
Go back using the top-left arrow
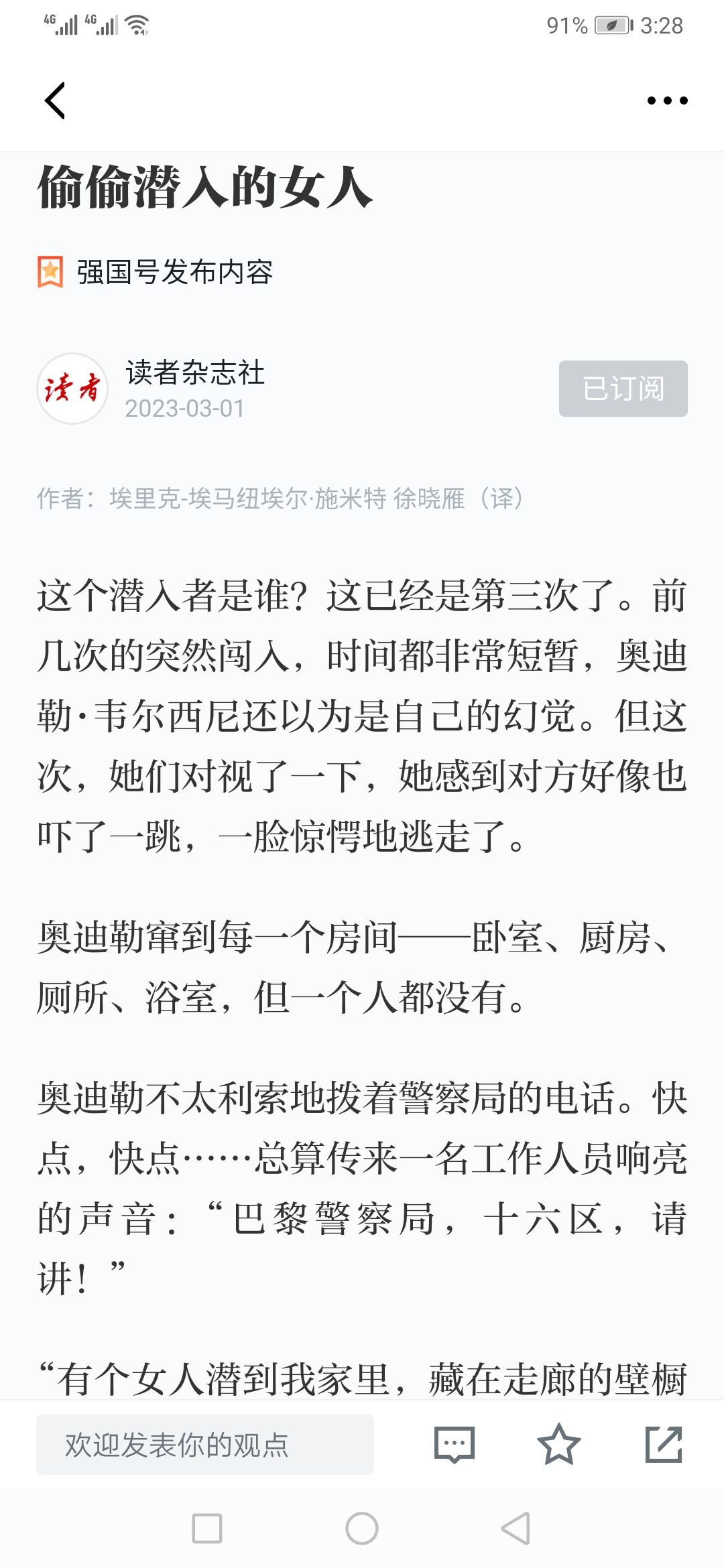55,101
